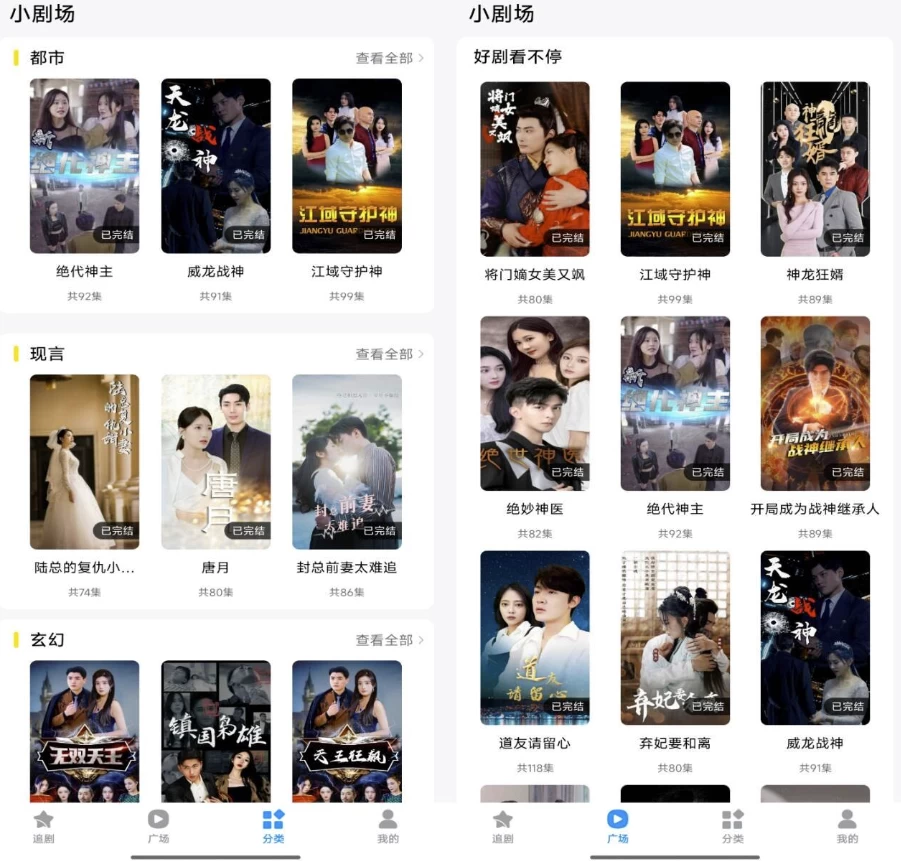Open 查看全部 for the 现言 section
Screen dimensions: 901x861
tap(389, 354)
